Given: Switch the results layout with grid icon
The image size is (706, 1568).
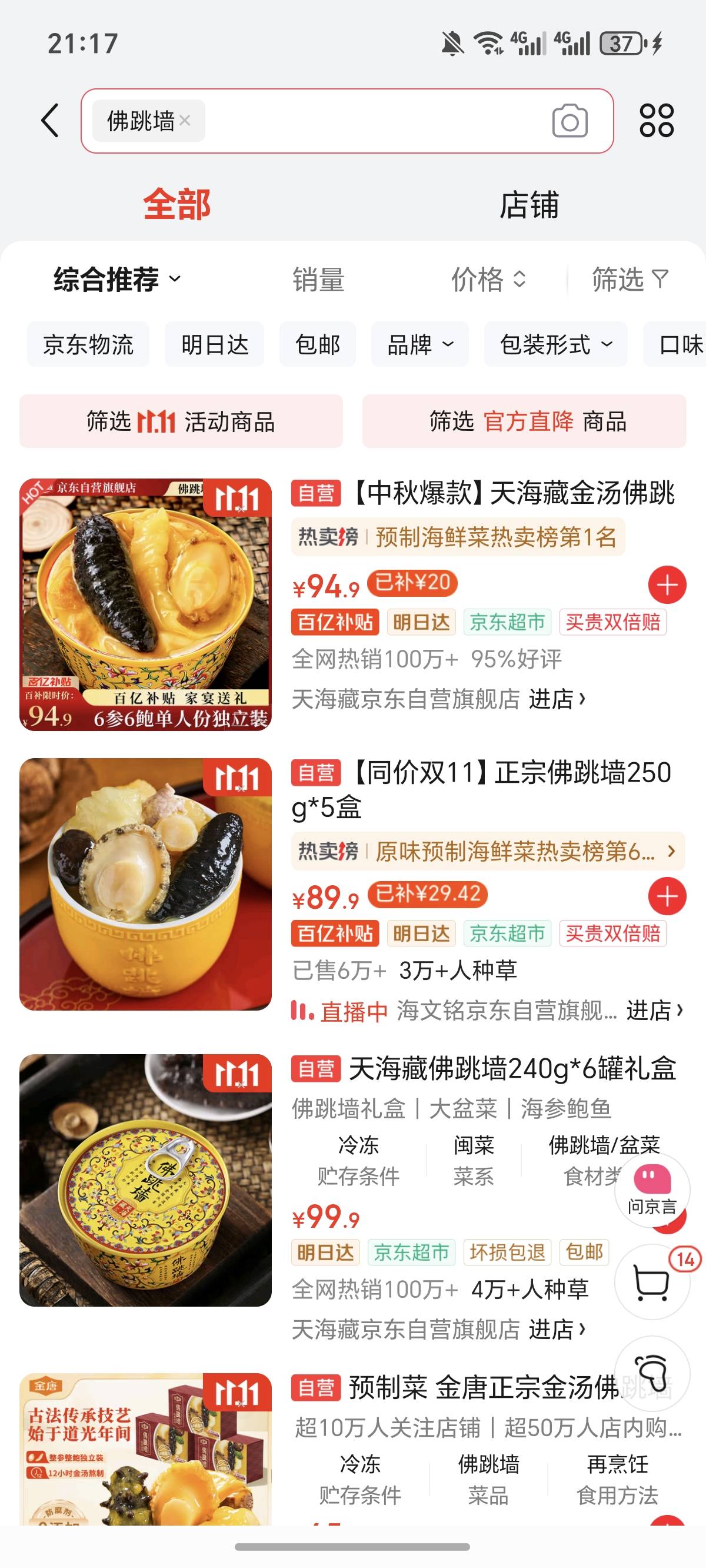Looking at the screenshot, I should click(656, 121).
